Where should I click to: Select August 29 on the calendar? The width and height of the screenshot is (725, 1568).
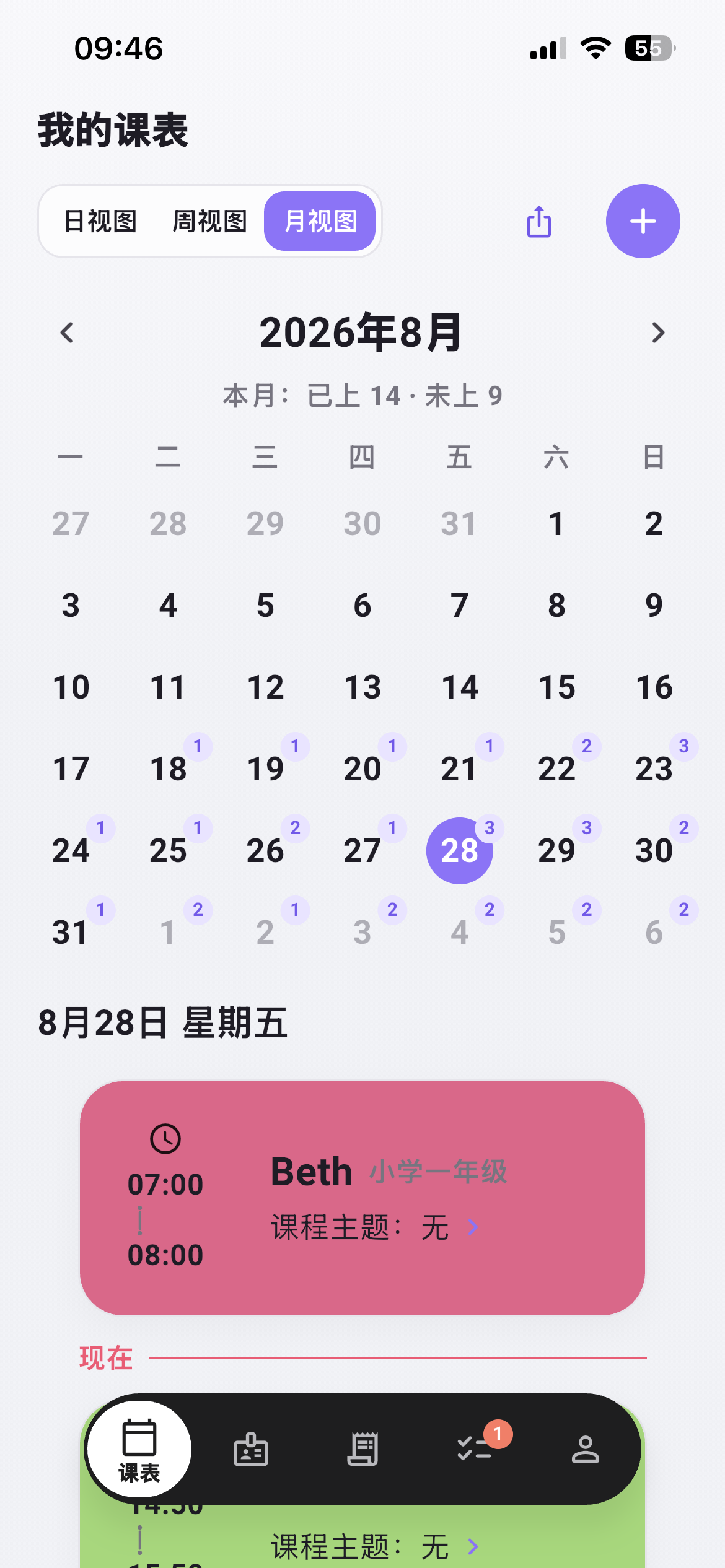556,850
